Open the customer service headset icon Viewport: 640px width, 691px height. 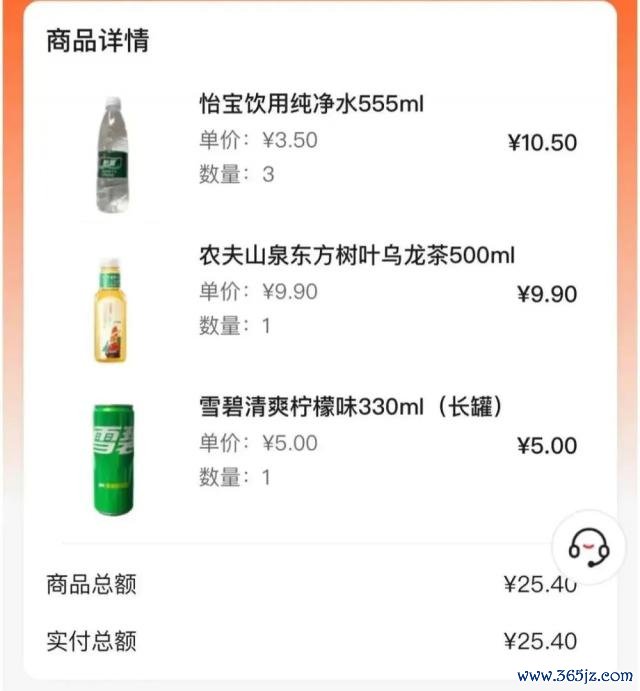[589, 547]
